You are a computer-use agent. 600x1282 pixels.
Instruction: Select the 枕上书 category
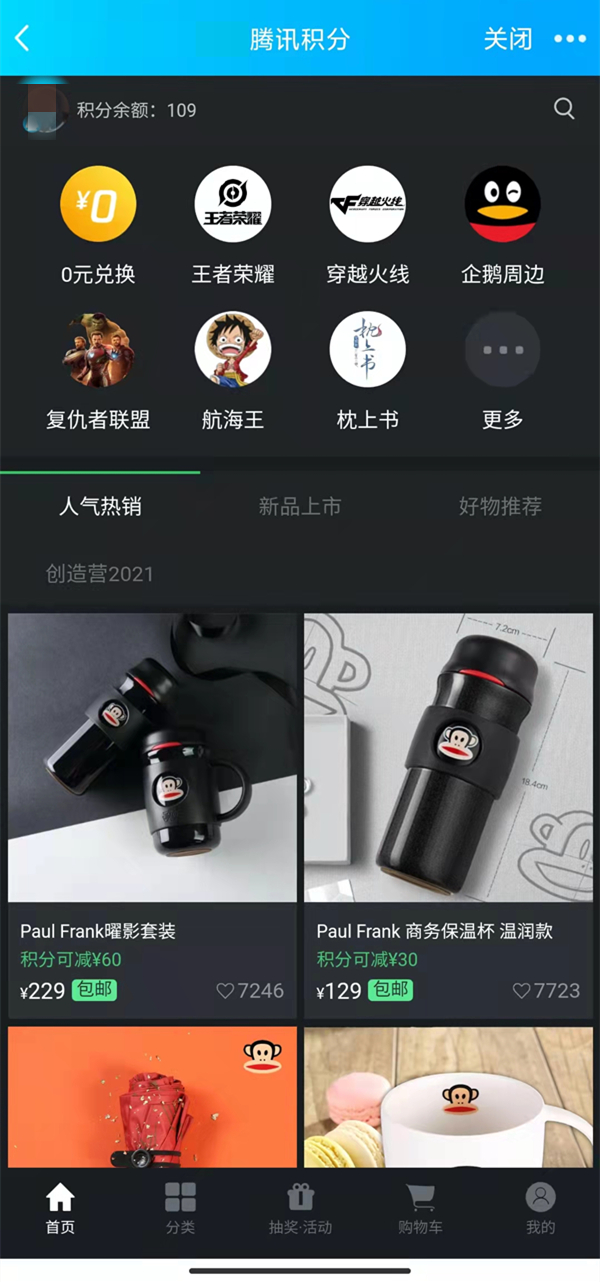tap(368, 351)
